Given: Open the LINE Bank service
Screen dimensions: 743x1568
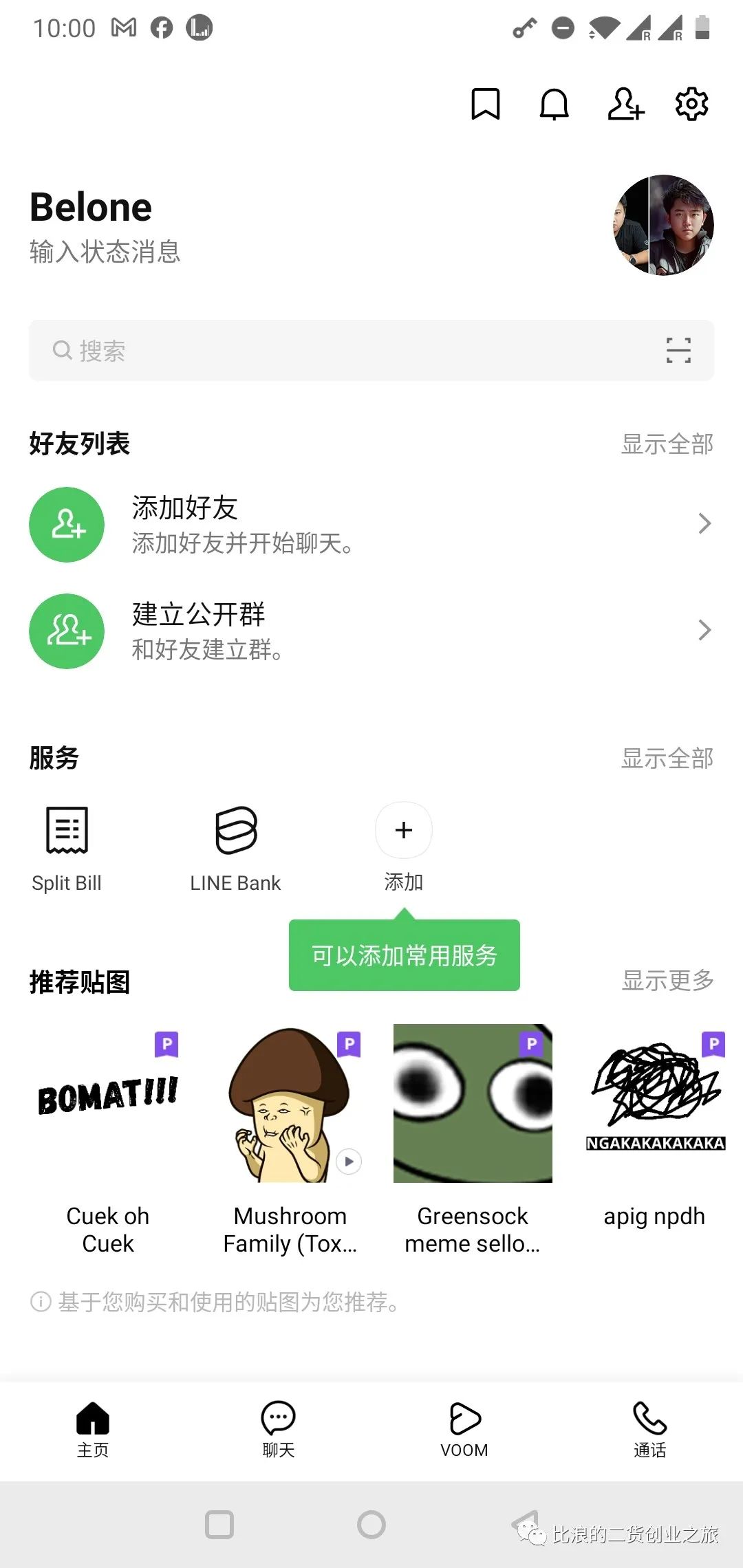Looking at the screenshot, I should (x=236, y=847).
